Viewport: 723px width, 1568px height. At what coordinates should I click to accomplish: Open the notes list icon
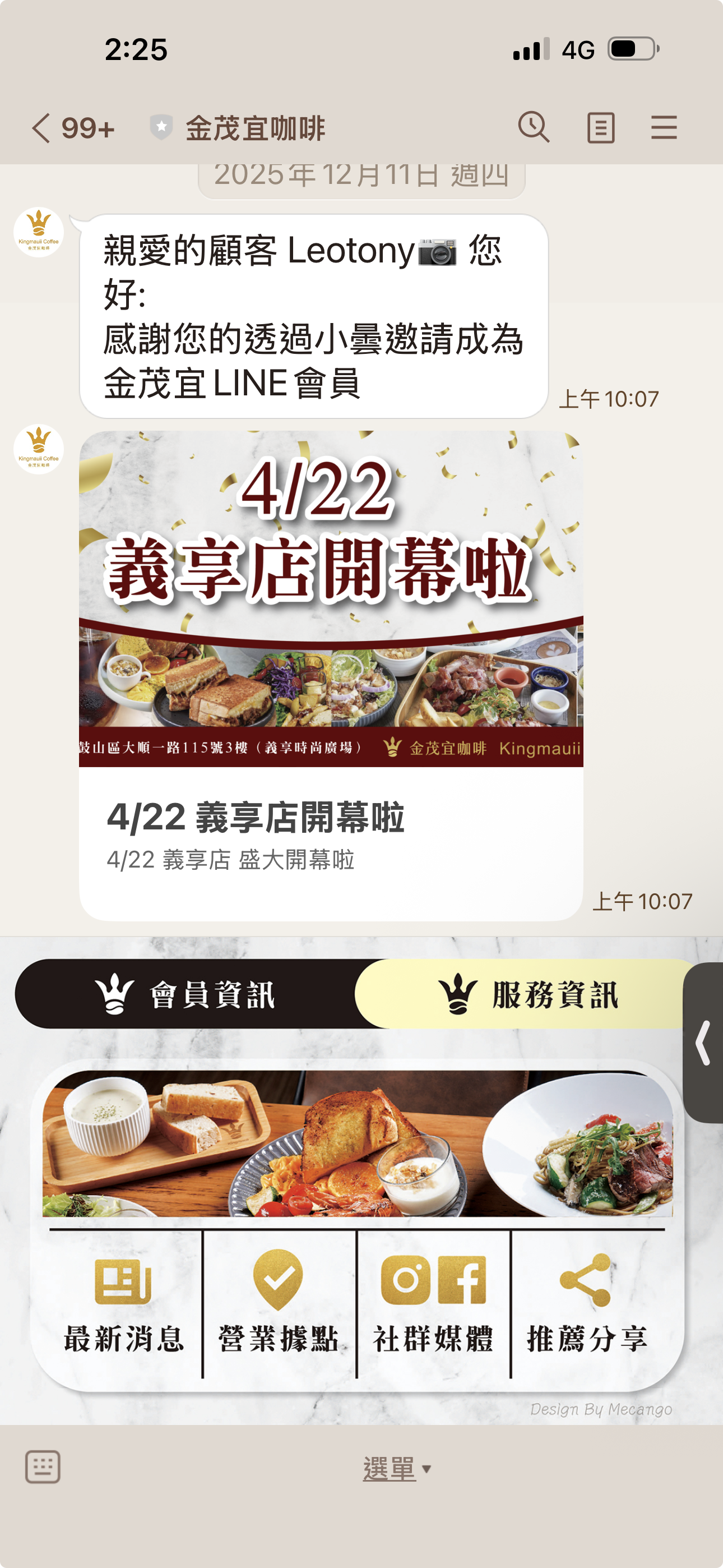click(x=600, y=128)
